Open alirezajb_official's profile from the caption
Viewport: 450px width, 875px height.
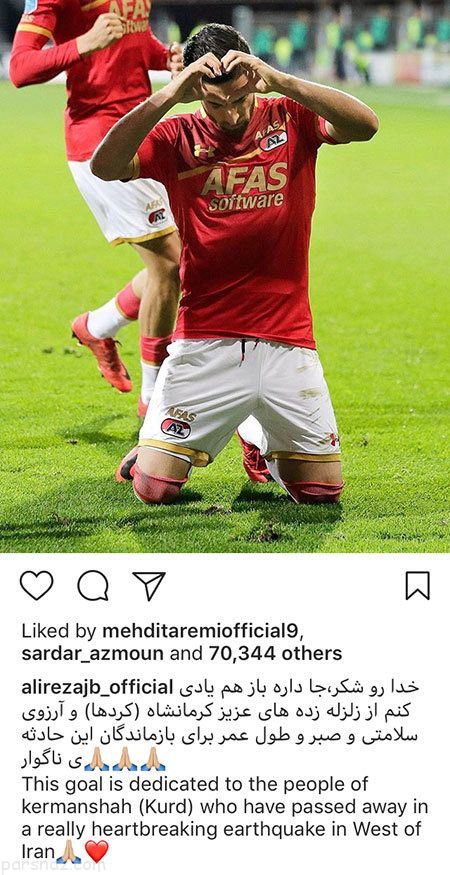click(x=97, y=689)
